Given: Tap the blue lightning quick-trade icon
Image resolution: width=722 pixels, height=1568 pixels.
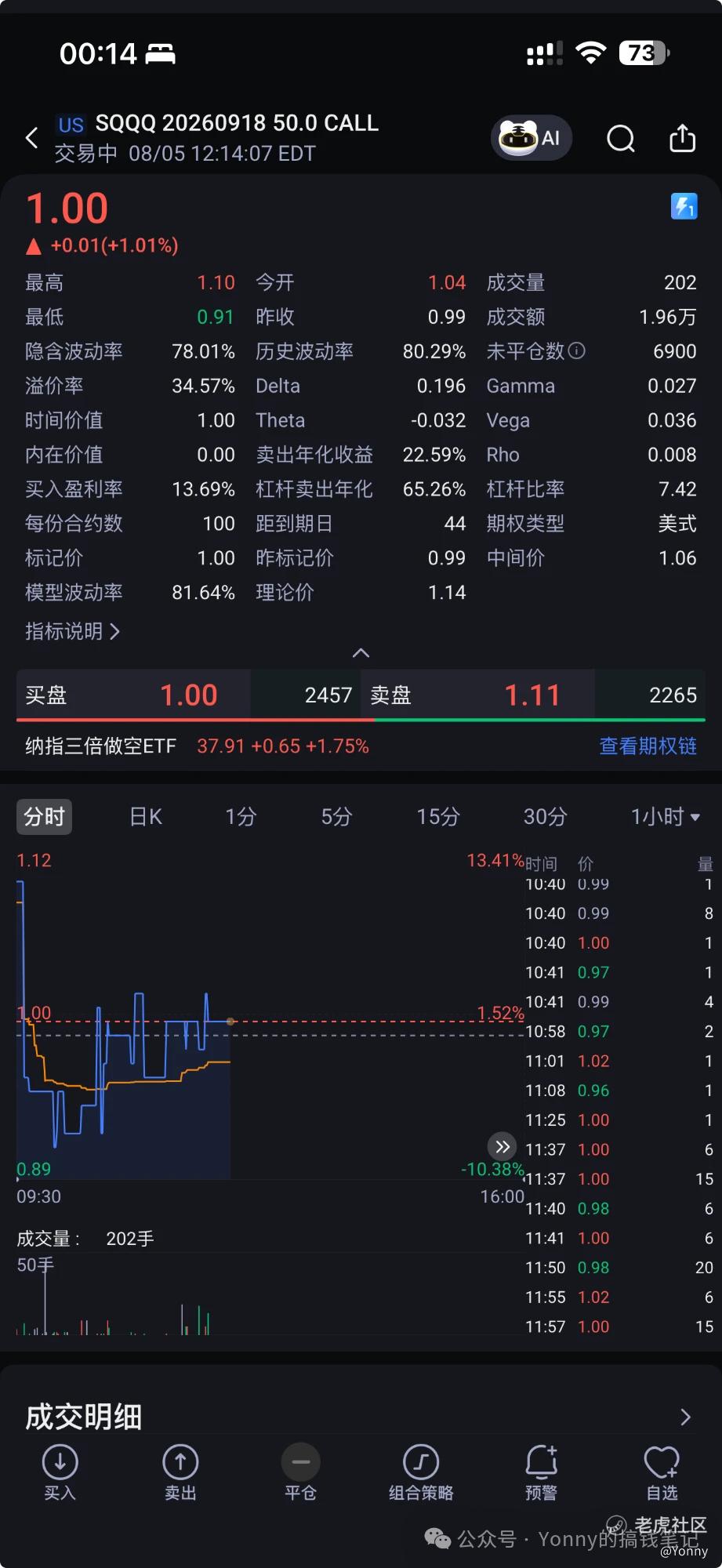Looking at the screenshot, I should point(684,206).
